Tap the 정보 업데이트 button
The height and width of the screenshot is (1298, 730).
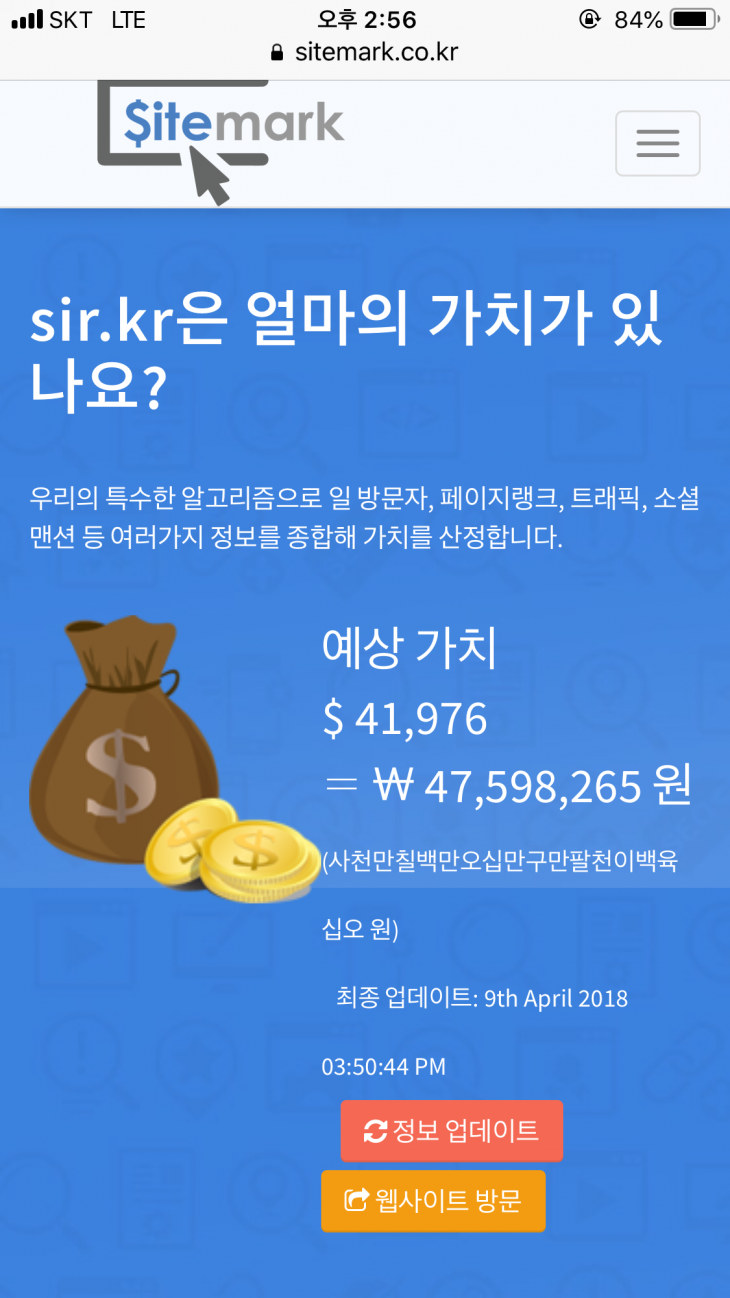[x=452, y=1131]
